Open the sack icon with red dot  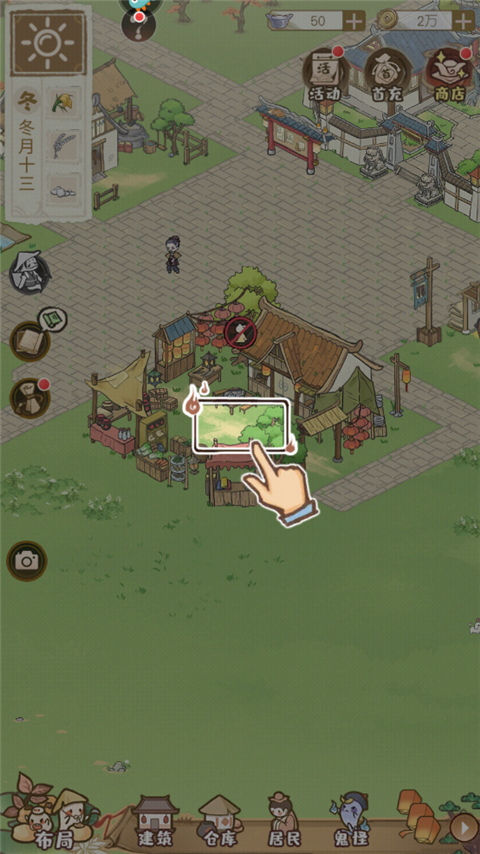point(29,398)
